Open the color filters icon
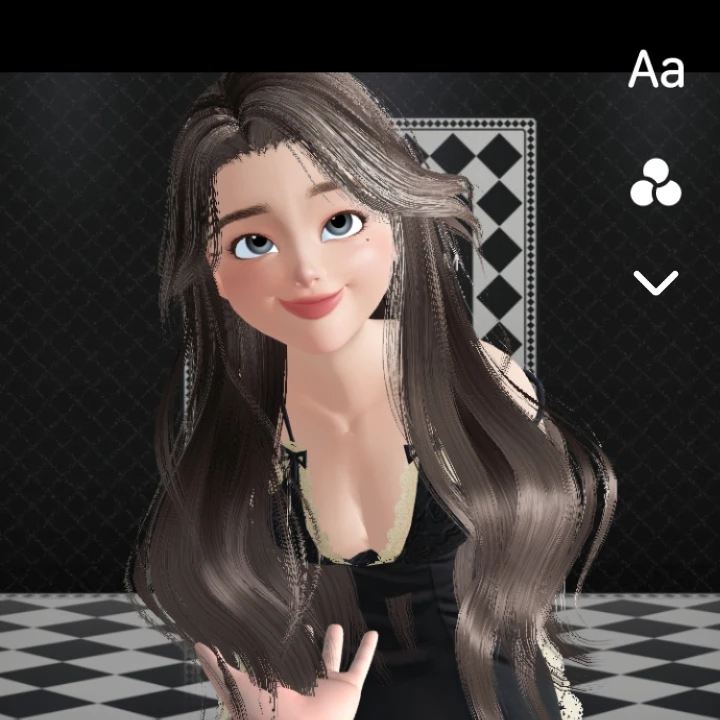The height and width of the screenshot is (720, 720). (x=656, y=183)
